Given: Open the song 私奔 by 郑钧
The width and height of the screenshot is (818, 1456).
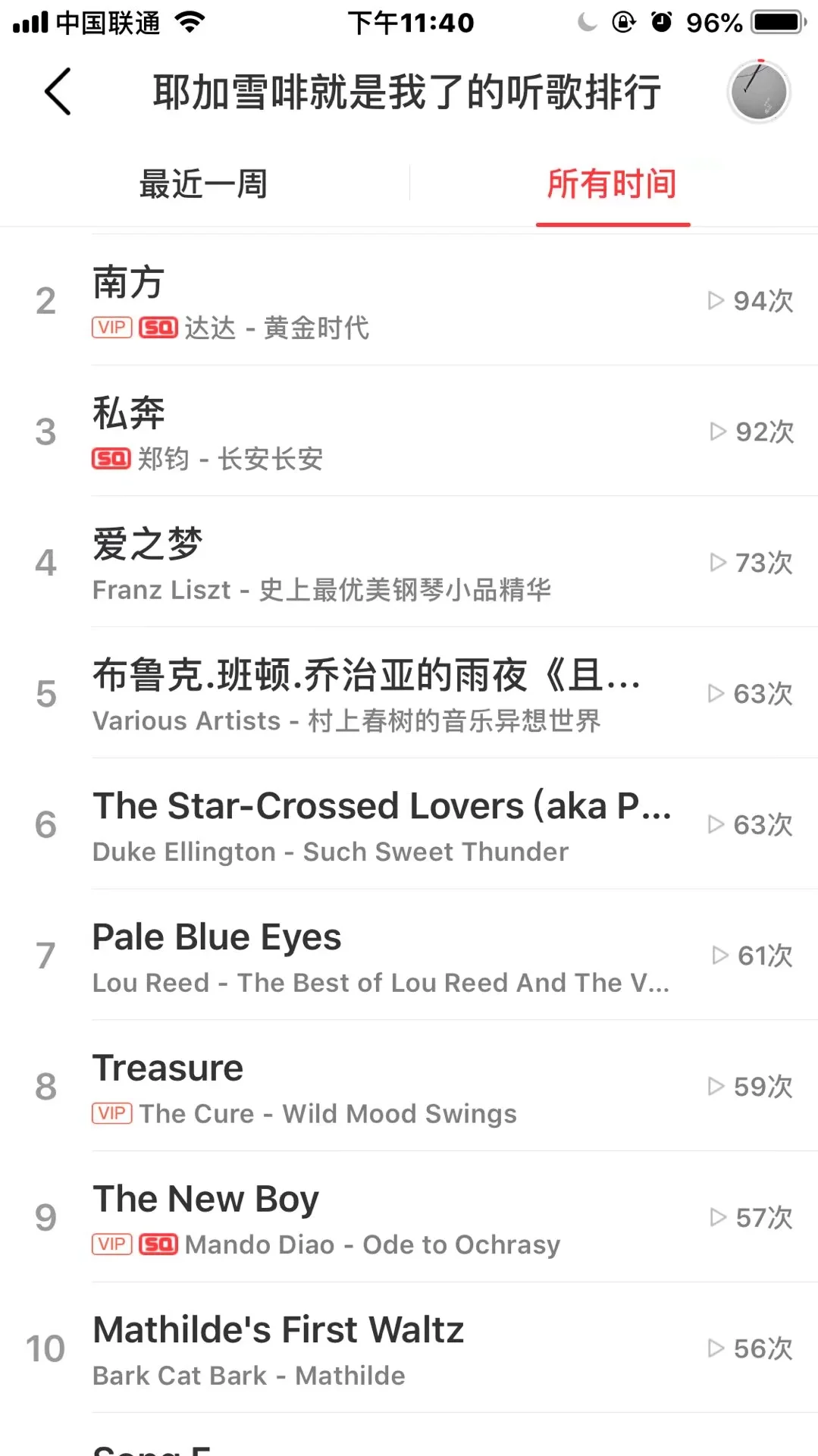Looking at the screenshot, I should click(x=379, y=433).
